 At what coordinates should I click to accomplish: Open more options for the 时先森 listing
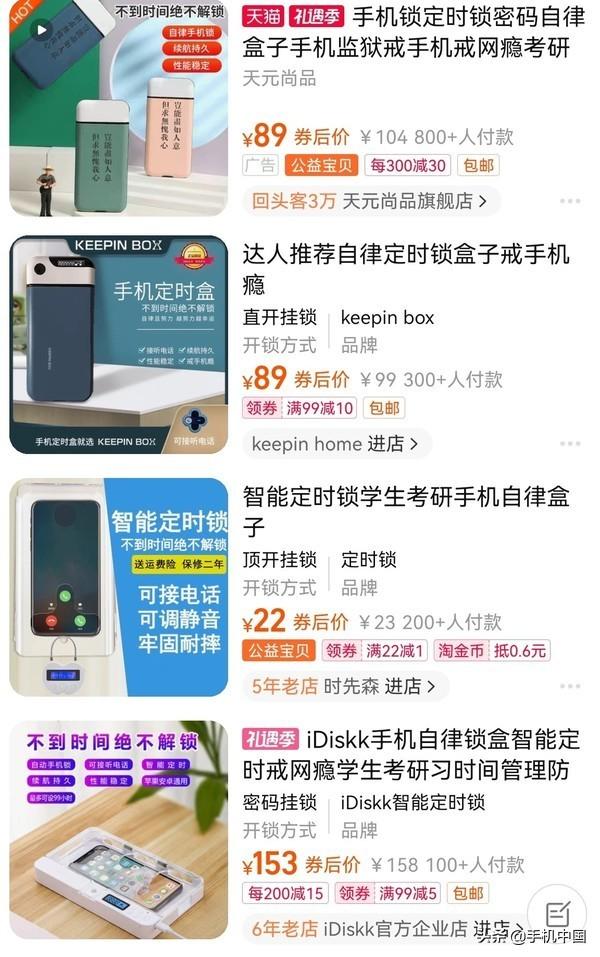click(570, 686)
